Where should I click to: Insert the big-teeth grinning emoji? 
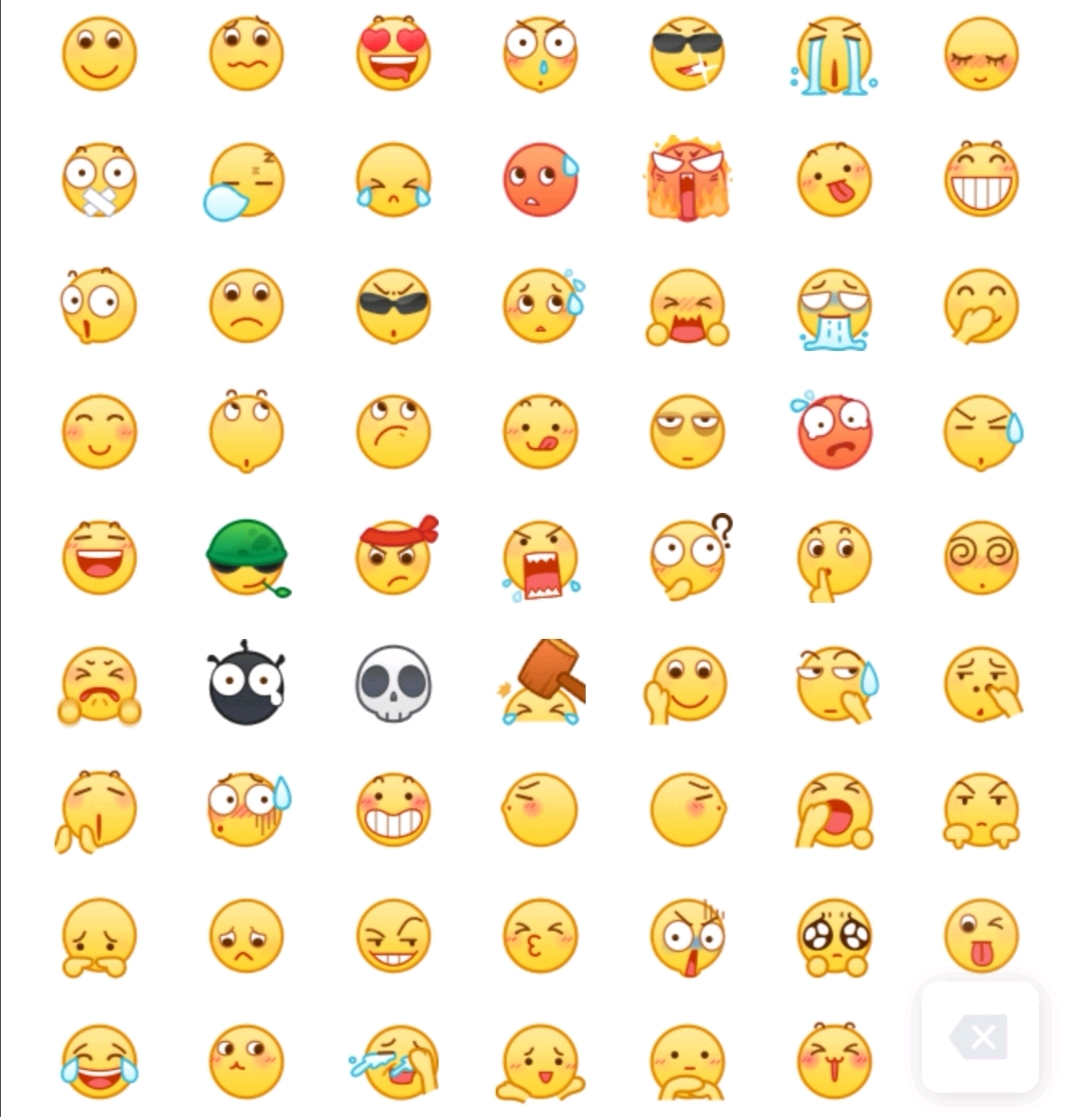(x=981, y=180)
